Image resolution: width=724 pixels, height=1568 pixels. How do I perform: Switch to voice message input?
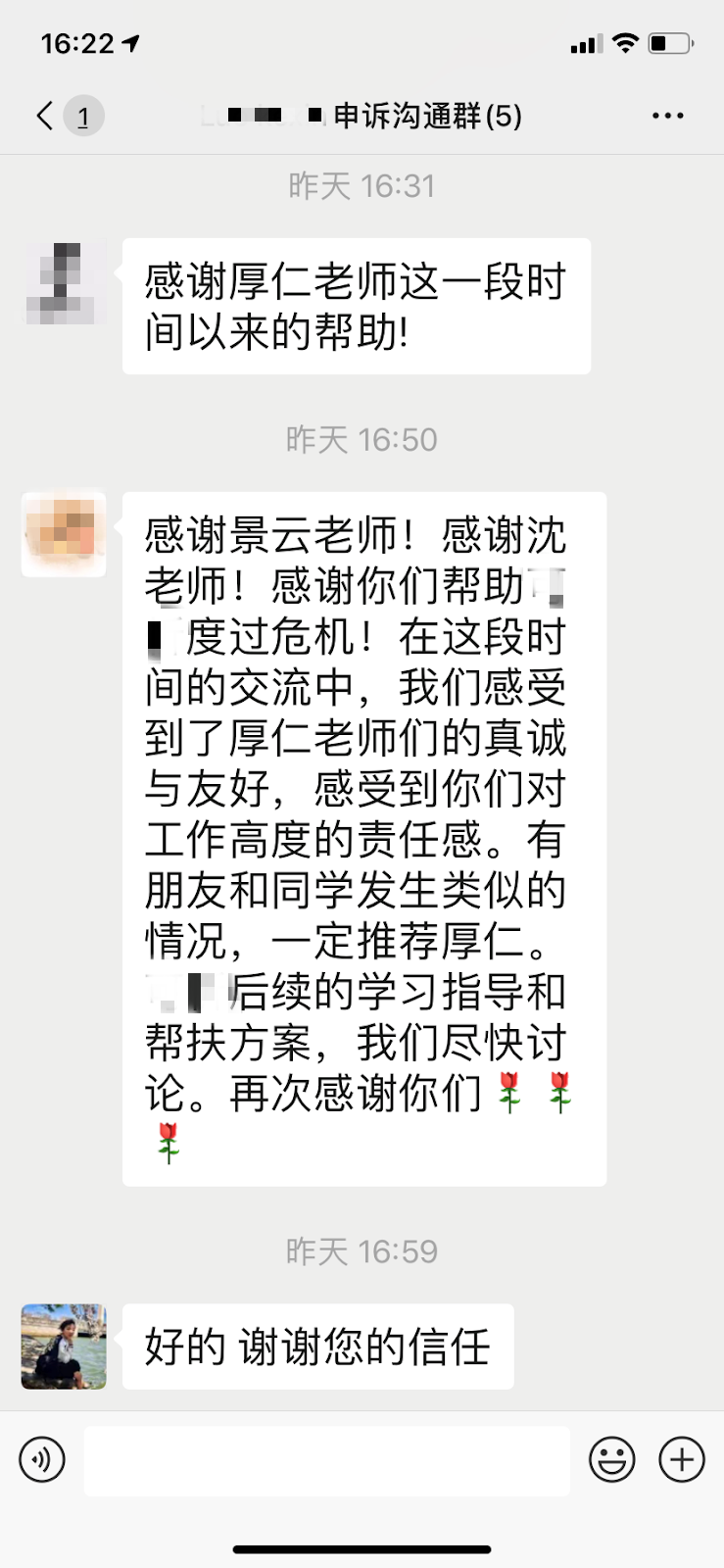click(42, 1459)
